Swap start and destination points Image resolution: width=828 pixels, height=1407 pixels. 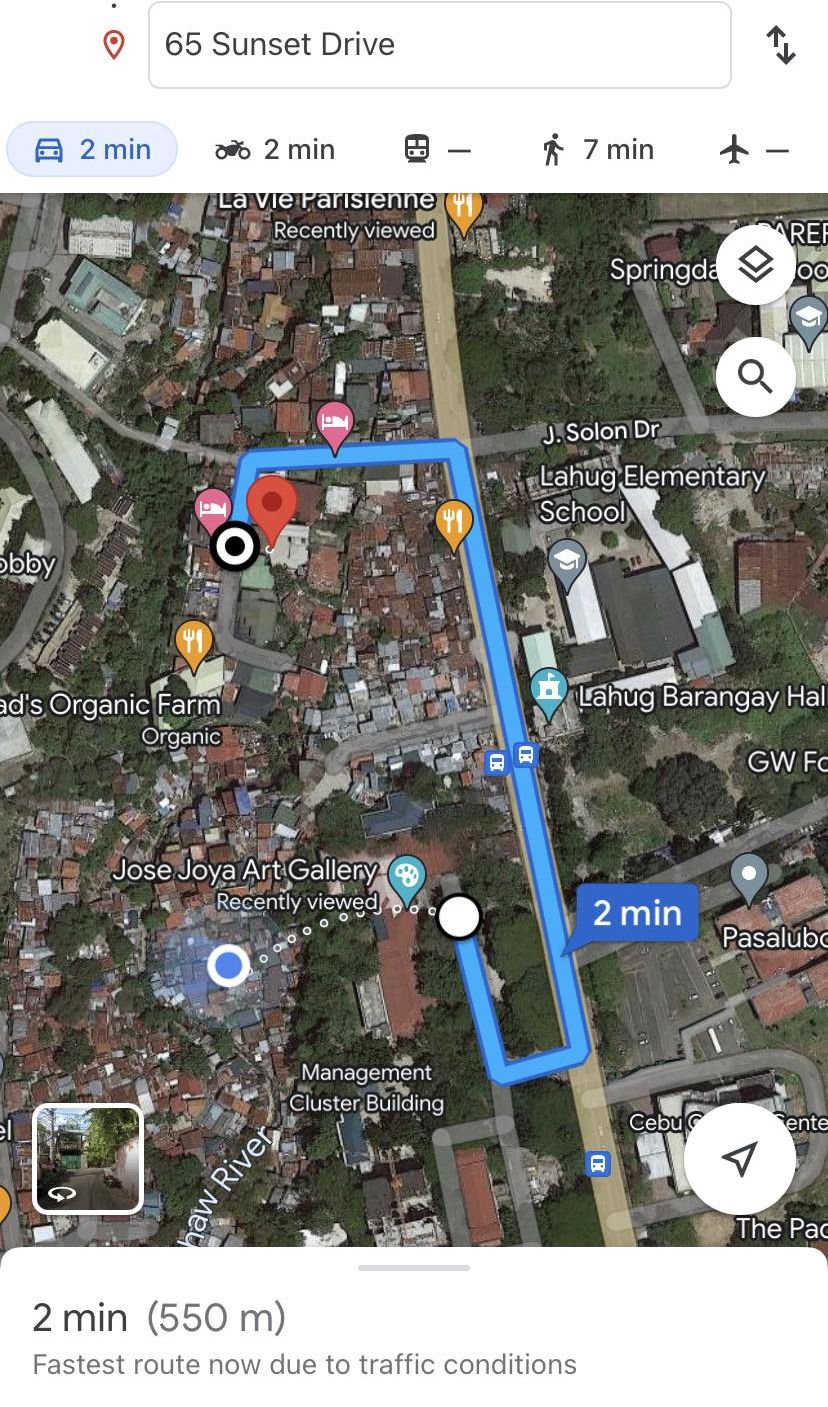click(780, 45)
